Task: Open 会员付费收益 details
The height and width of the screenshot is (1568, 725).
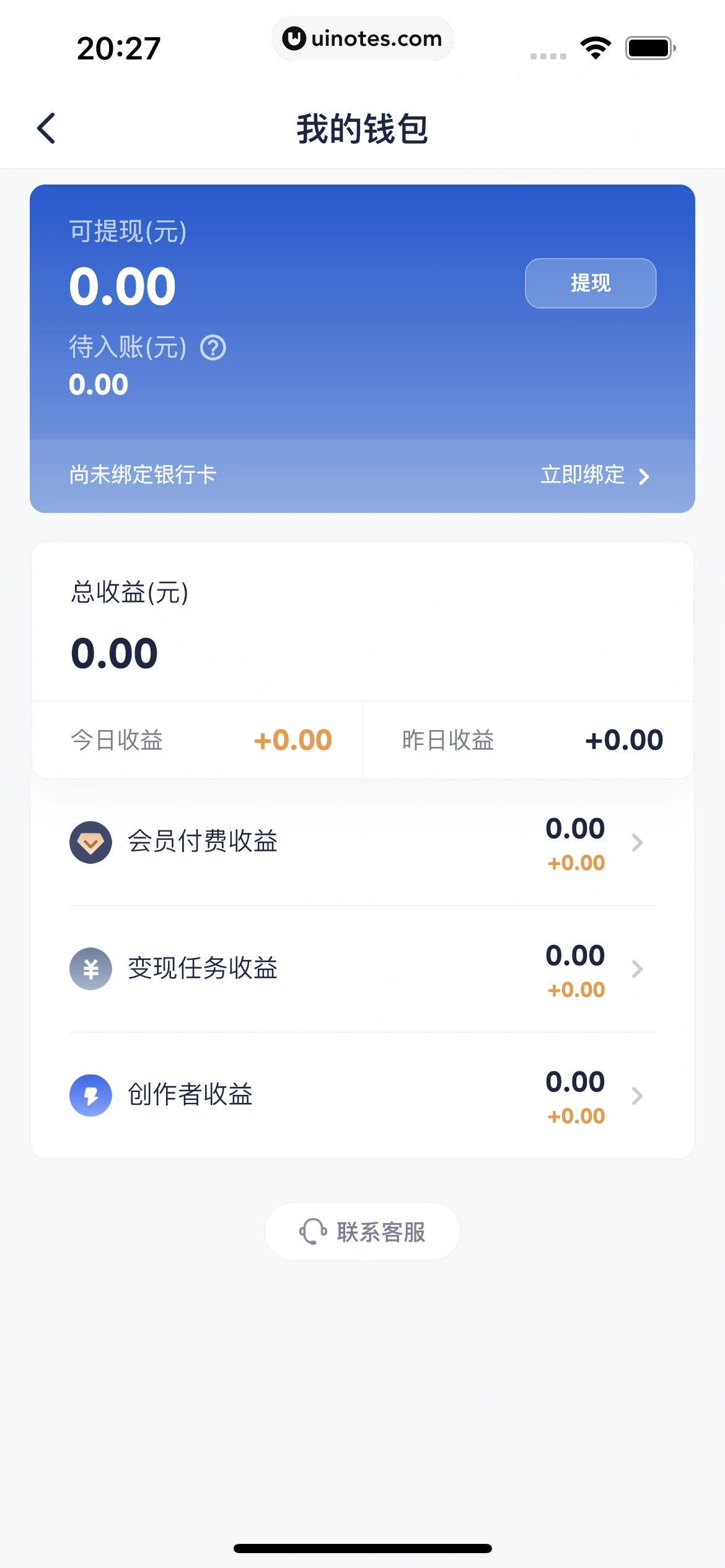Action: 362,842
